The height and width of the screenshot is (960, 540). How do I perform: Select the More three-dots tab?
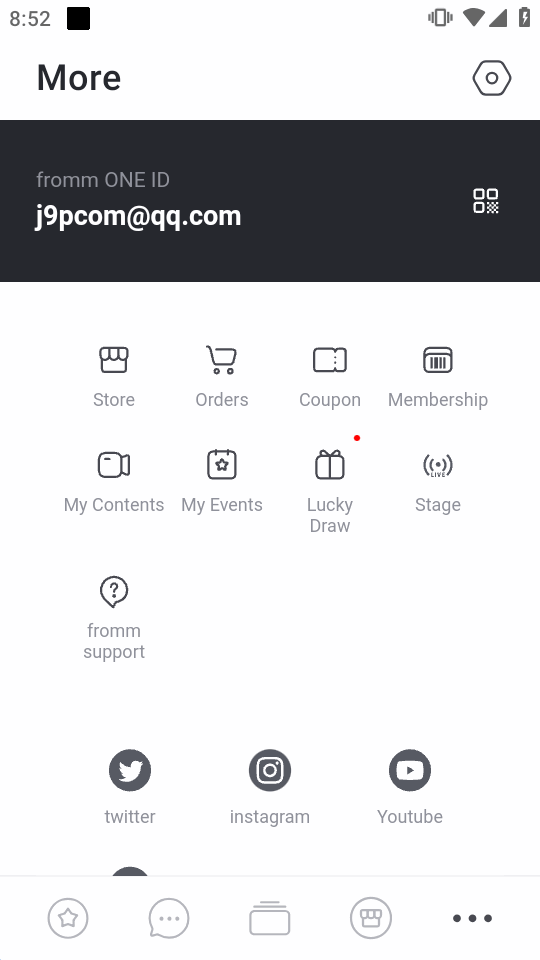[x=472, y=918]
